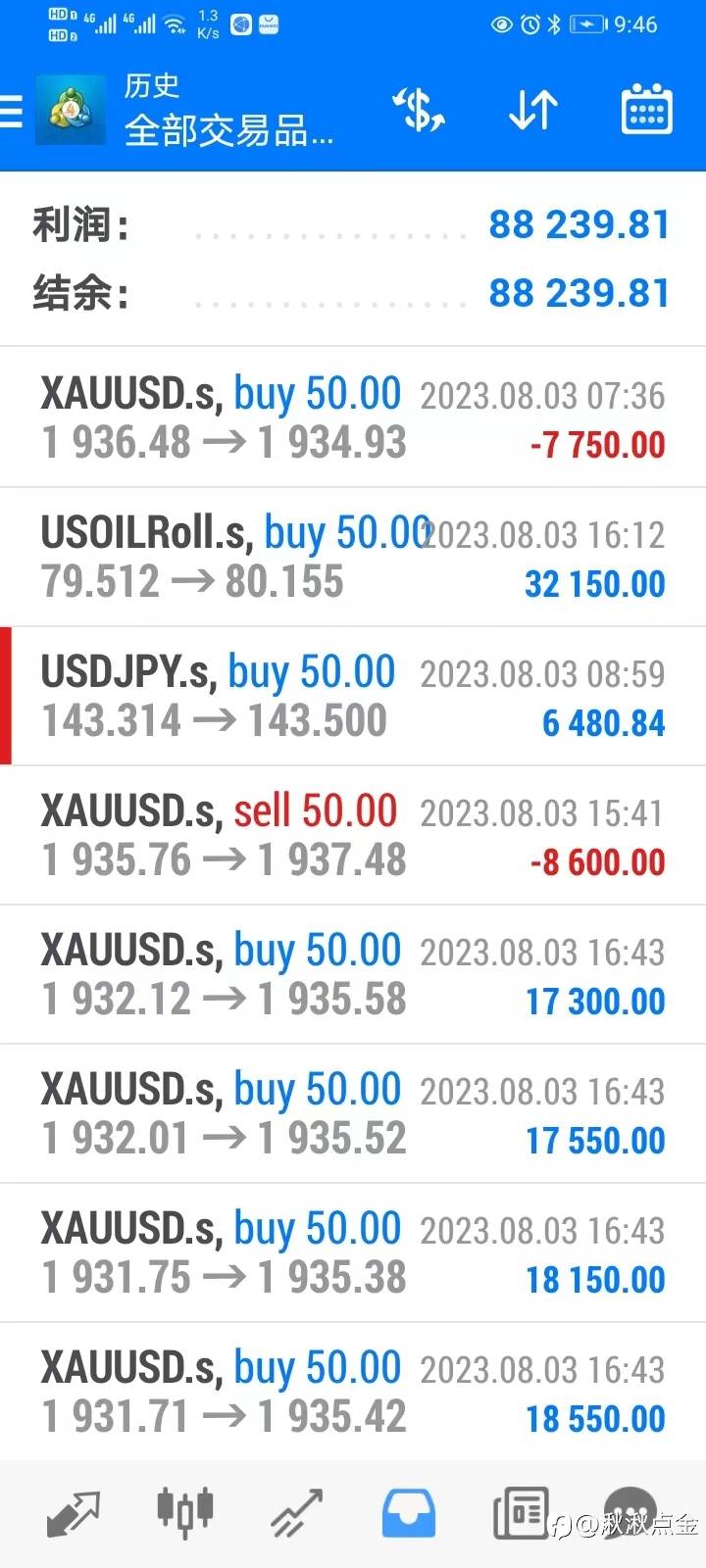Open the symbol filter dollar icon

[419, 110]
